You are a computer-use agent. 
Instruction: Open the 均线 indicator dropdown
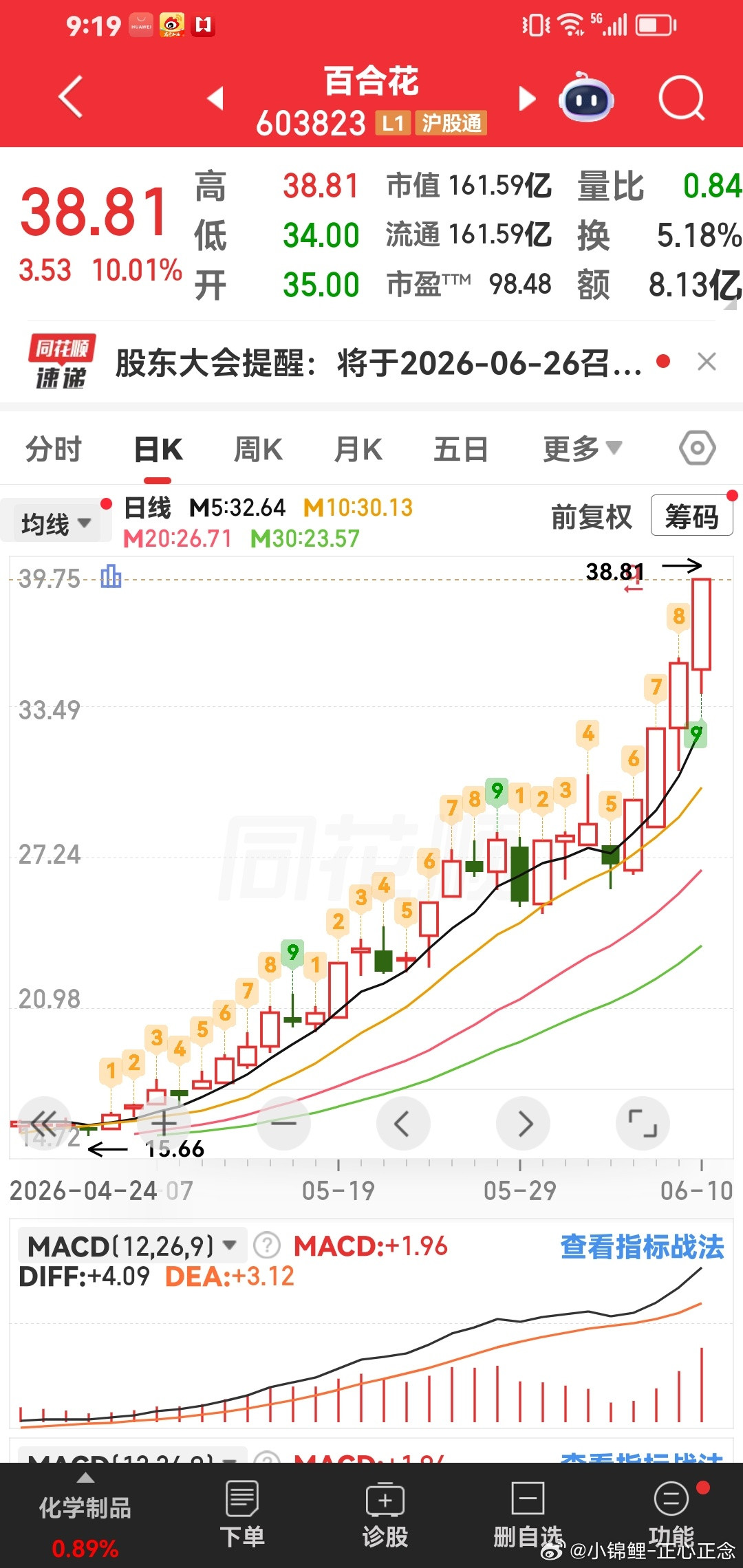coord(56,523)
